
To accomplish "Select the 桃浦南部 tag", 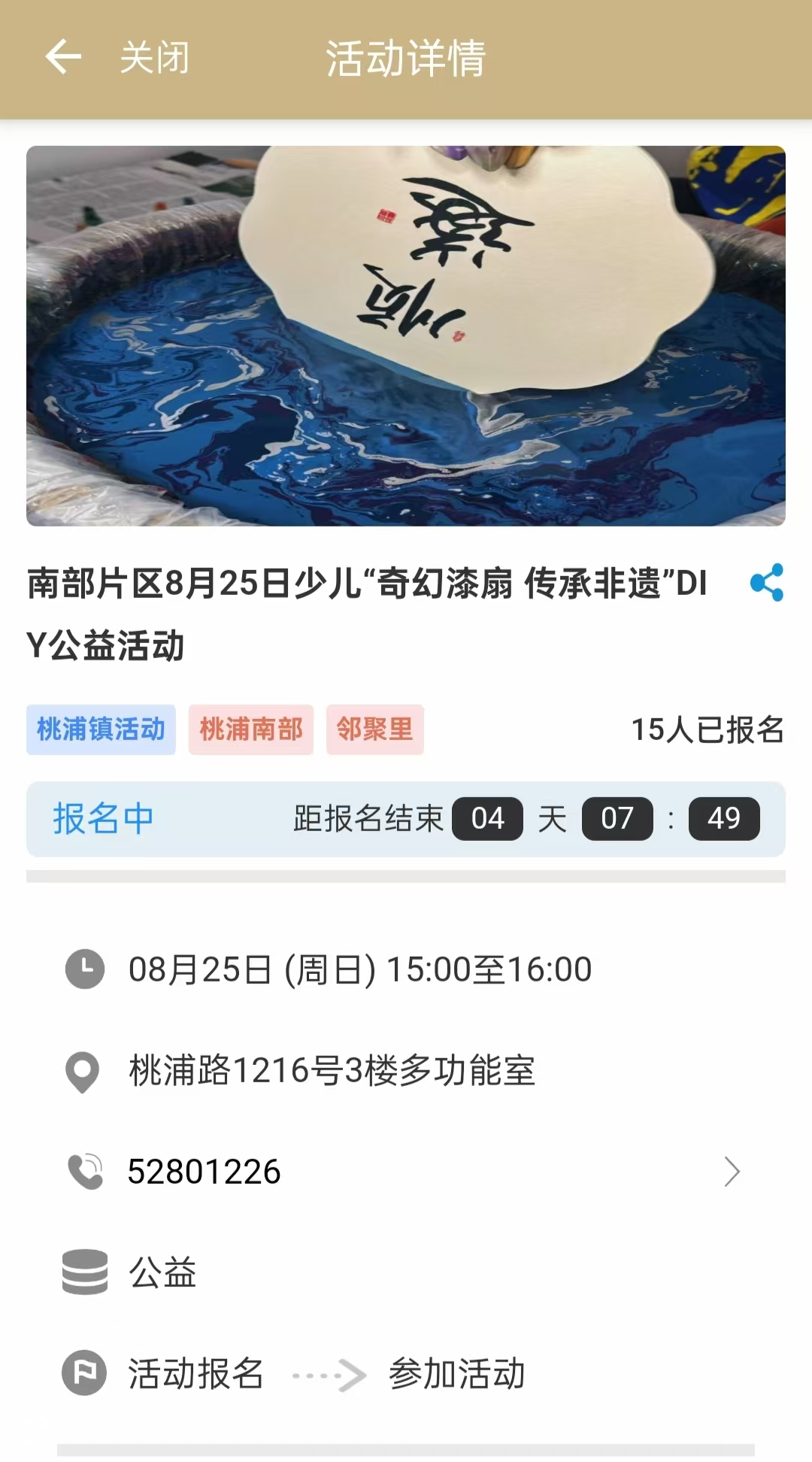I will [250, 729].
